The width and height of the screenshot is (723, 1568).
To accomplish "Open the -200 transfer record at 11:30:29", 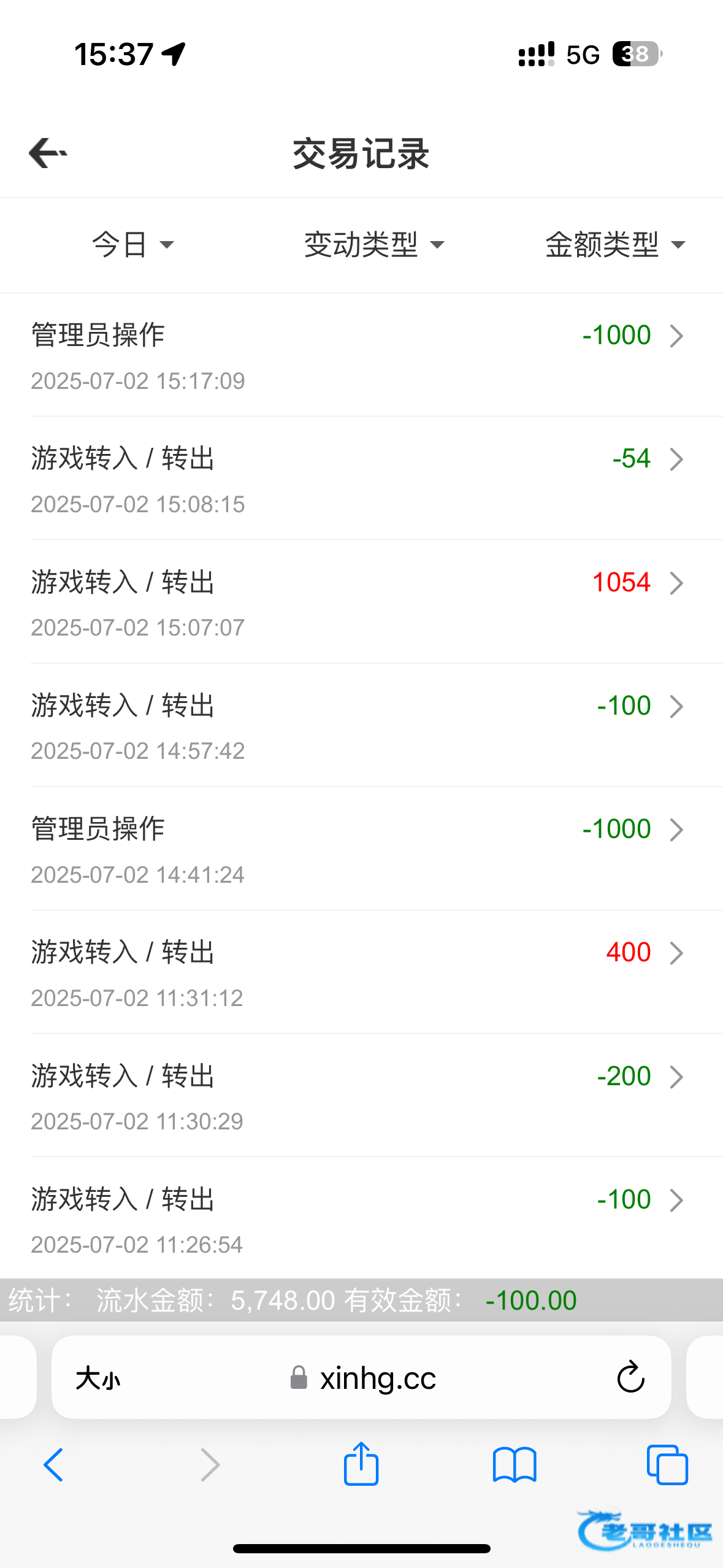I will tap(361, 1095).
